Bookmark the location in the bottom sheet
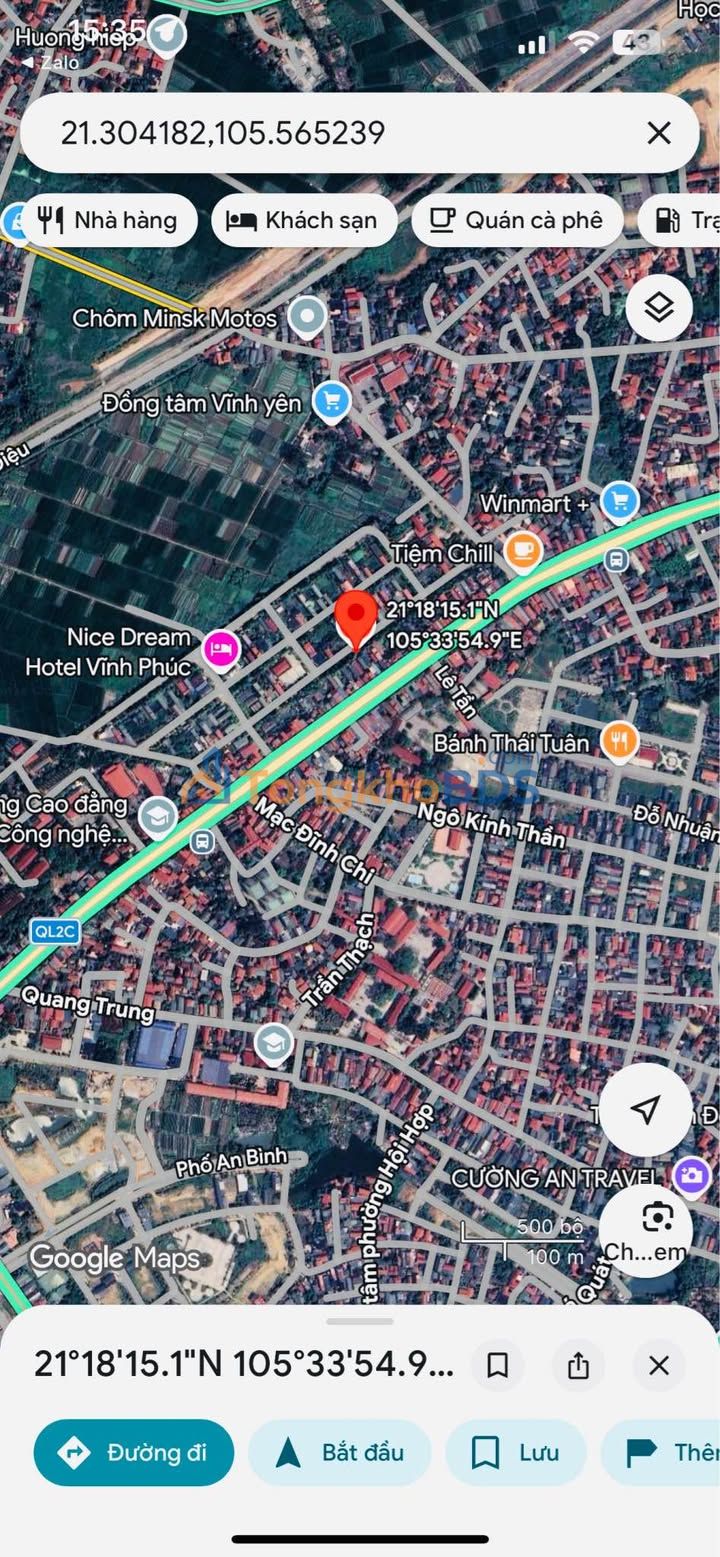720x1557 pixels. click(x=497, y=1365)
